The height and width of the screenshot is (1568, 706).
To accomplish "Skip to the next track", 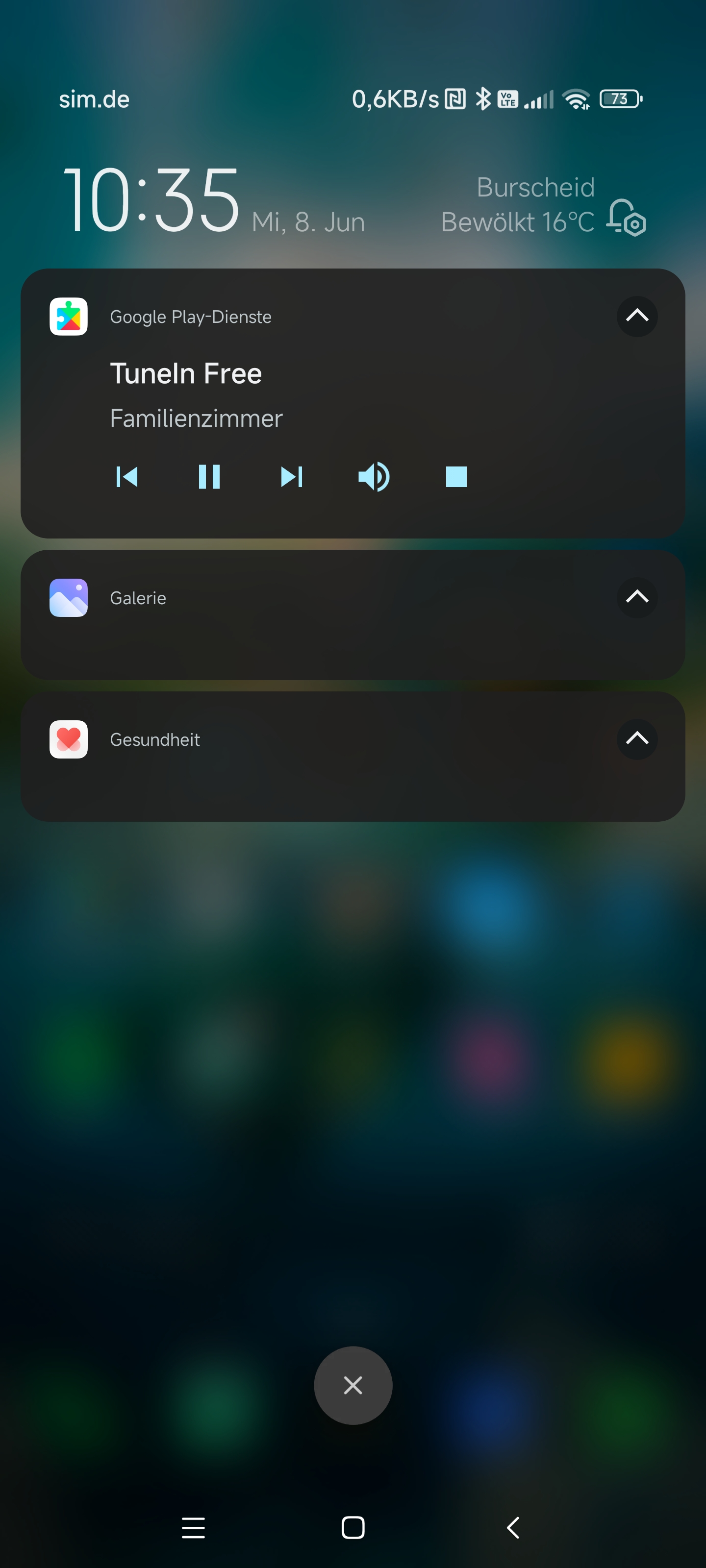I will (291, 477).
